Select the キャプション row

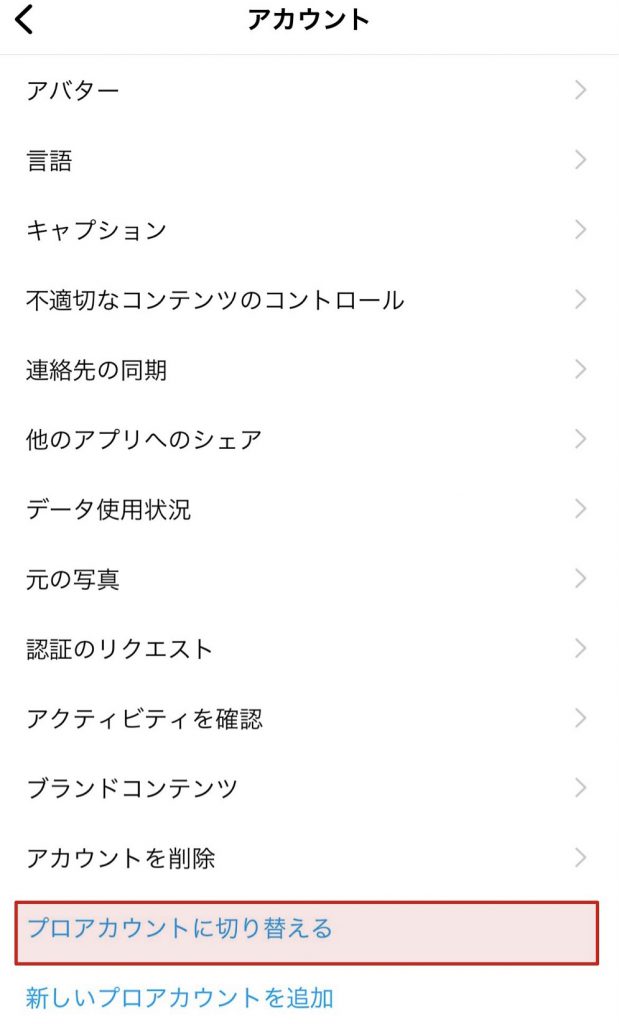96,230
